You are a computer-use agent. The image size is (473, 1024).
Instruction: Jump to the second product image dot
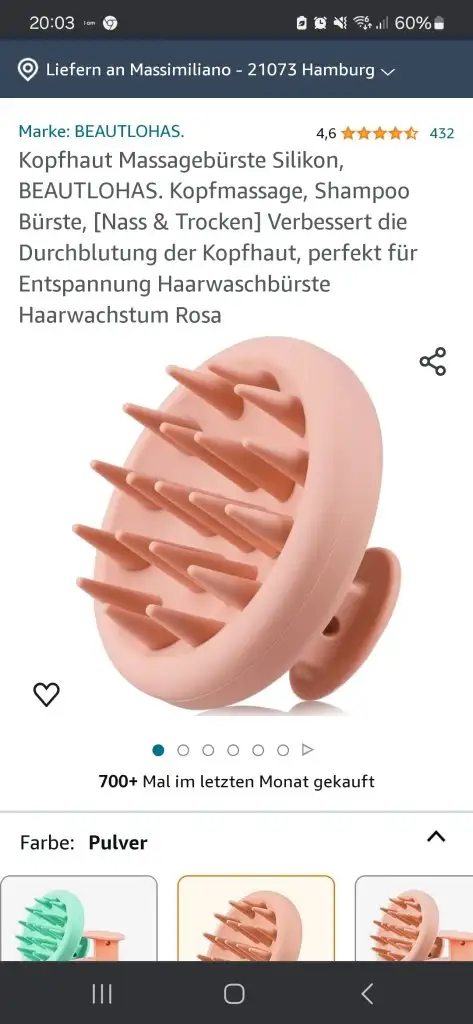tap(183, 750)
